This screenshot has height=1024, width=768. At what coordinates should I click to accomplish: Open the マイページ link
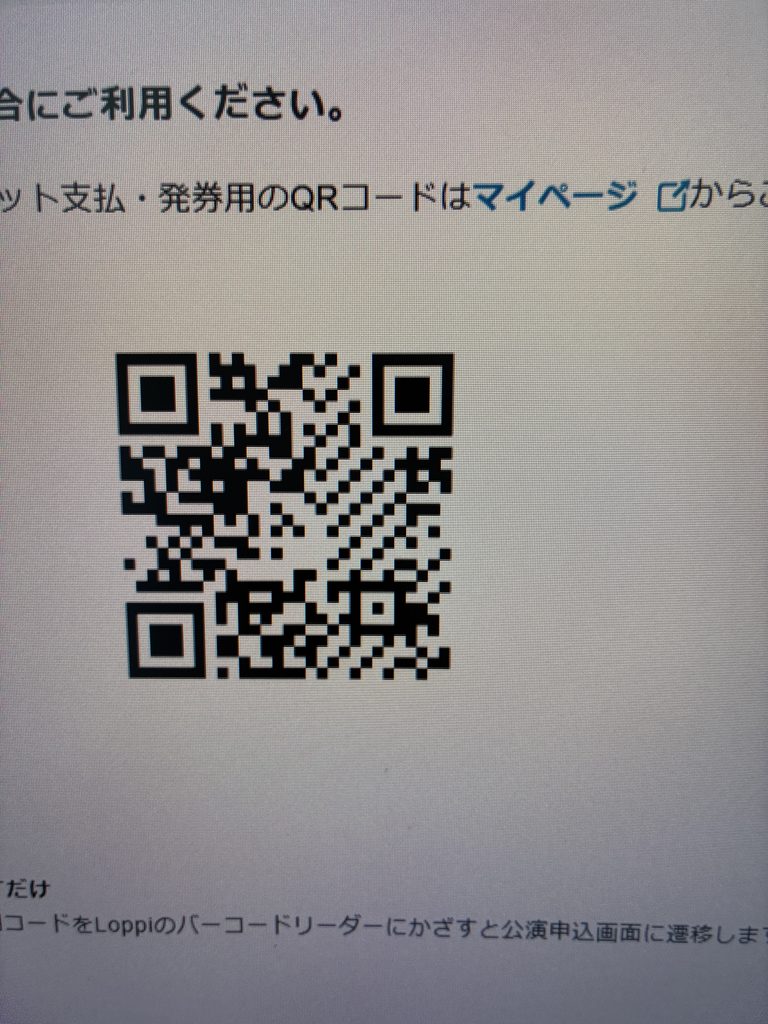pyautogui.click(x=554, y=198)
